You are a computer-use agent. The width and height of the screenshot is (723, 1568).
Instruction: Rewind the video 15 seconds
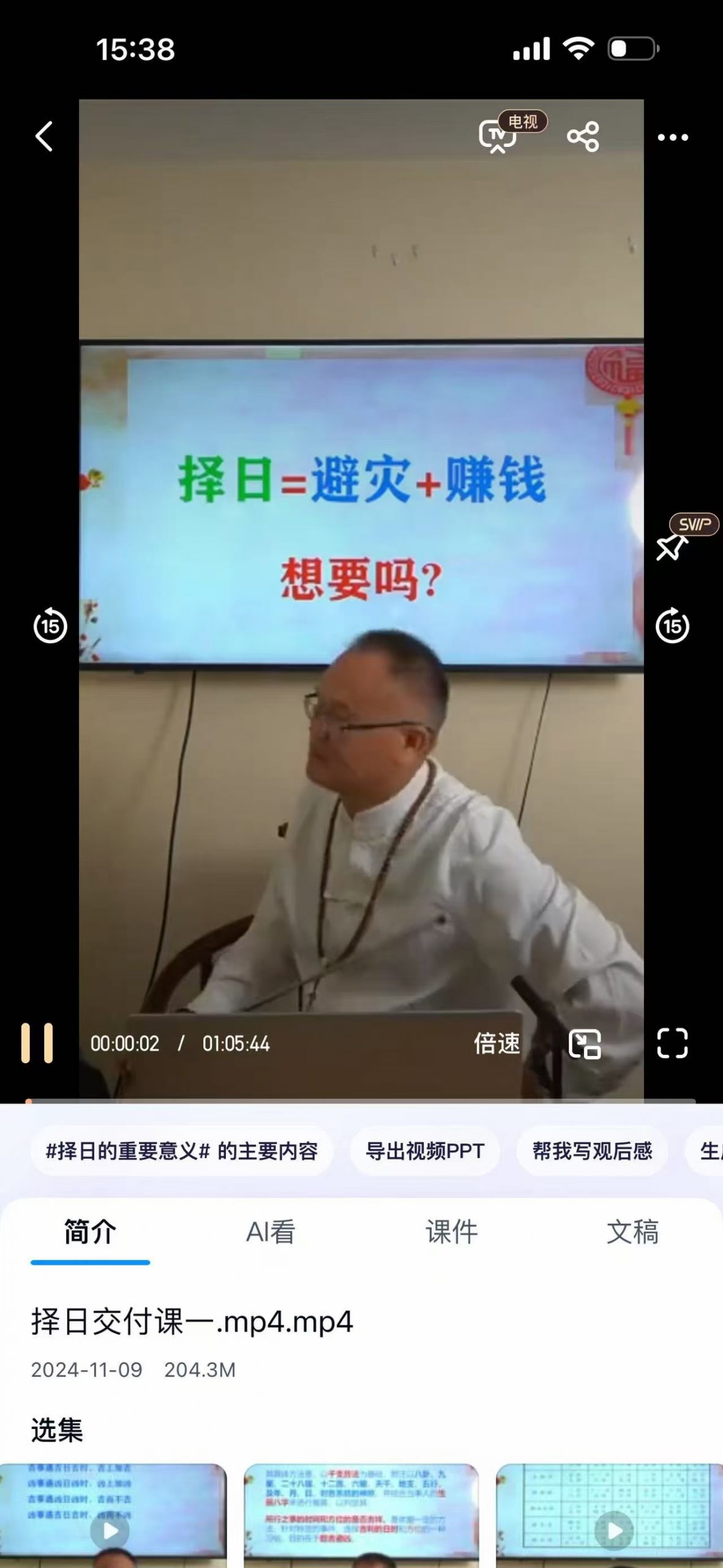pyautogui.click(x=50, y=625)
